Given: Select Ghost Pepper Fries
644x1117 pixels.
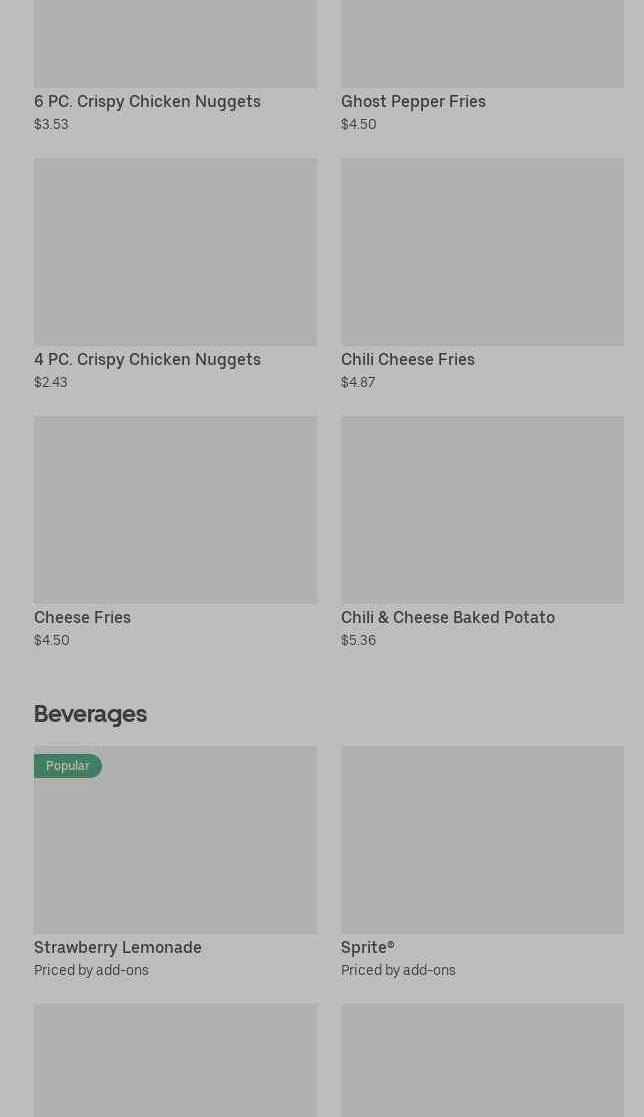Looking at the screenshot, I should click(413, 101).
